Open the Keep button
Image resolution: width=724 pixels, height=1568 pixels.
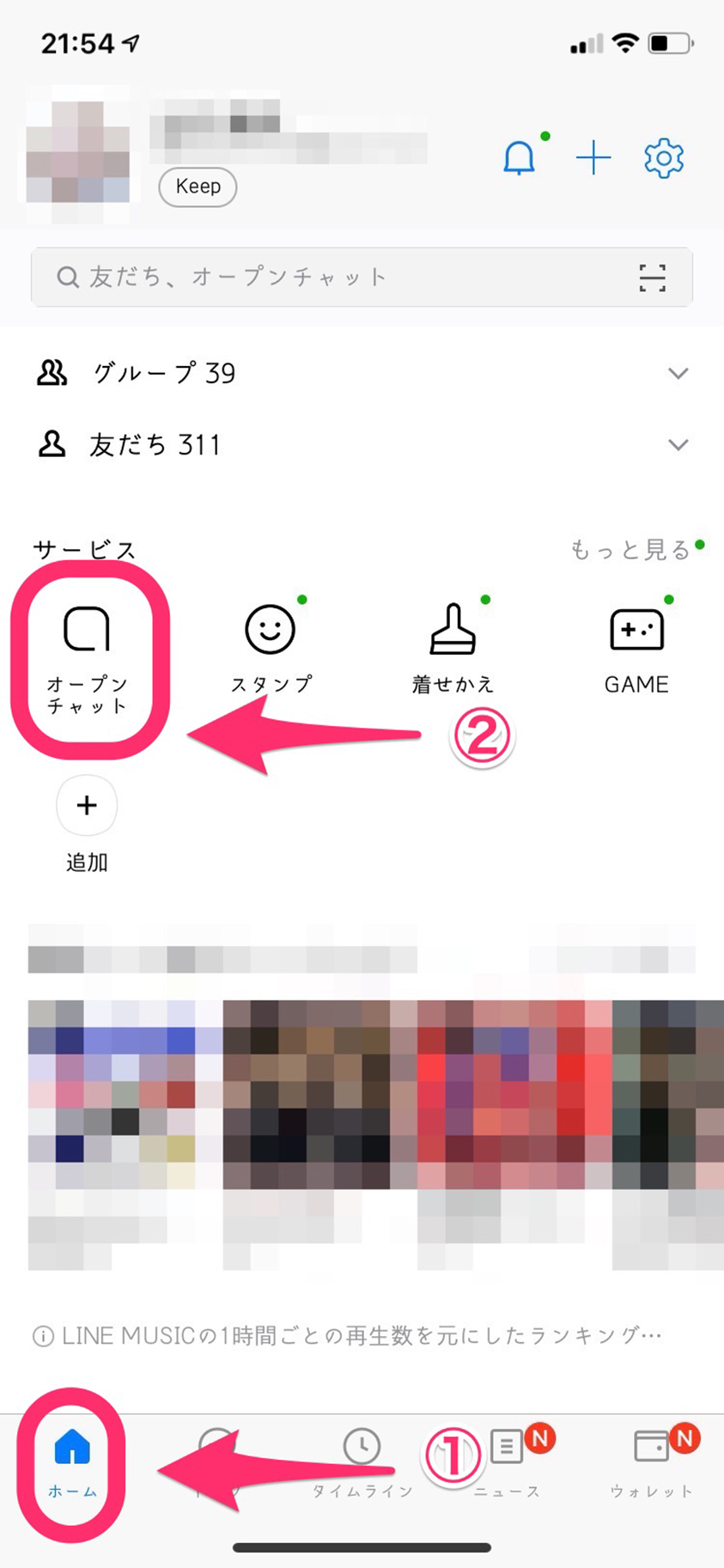[x=198, y=186]
